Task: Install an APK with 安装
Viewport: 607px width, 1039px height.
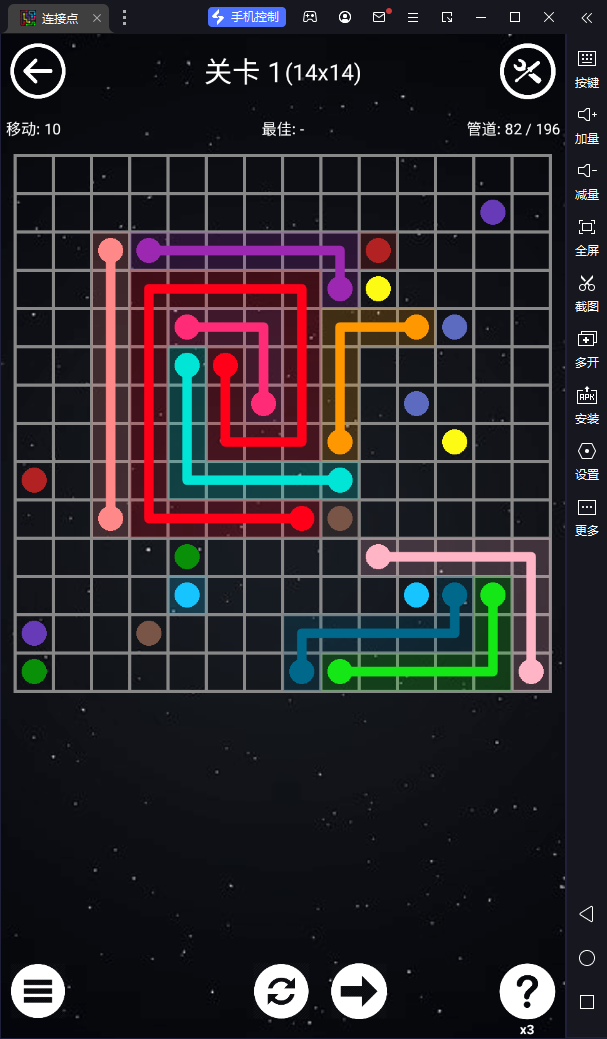Action: click(587, 404)
